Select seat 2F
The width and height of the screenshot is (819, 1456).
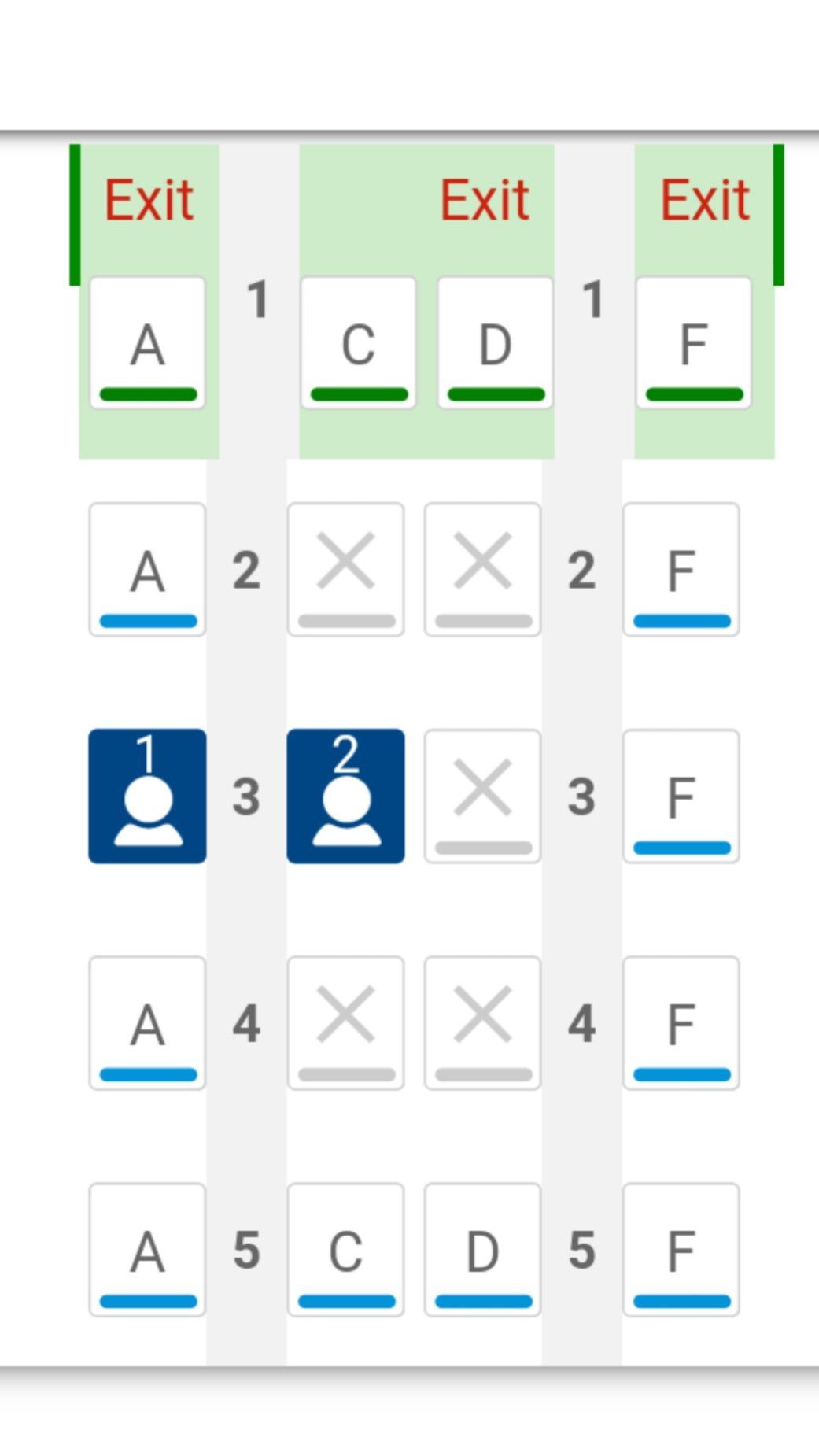click(681, 569)
